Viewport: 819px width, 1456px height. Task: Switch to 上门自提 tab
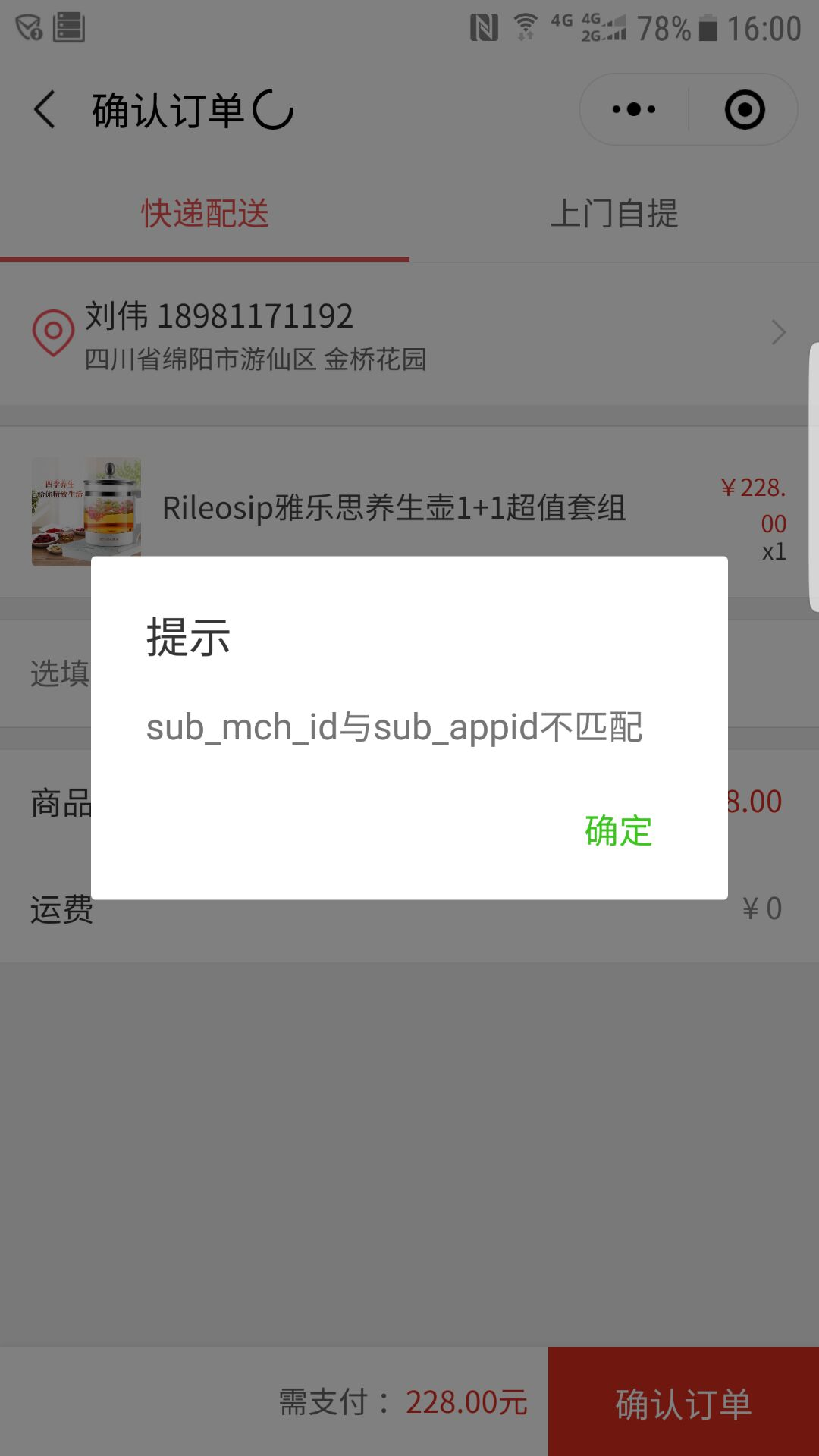[614, 214]
